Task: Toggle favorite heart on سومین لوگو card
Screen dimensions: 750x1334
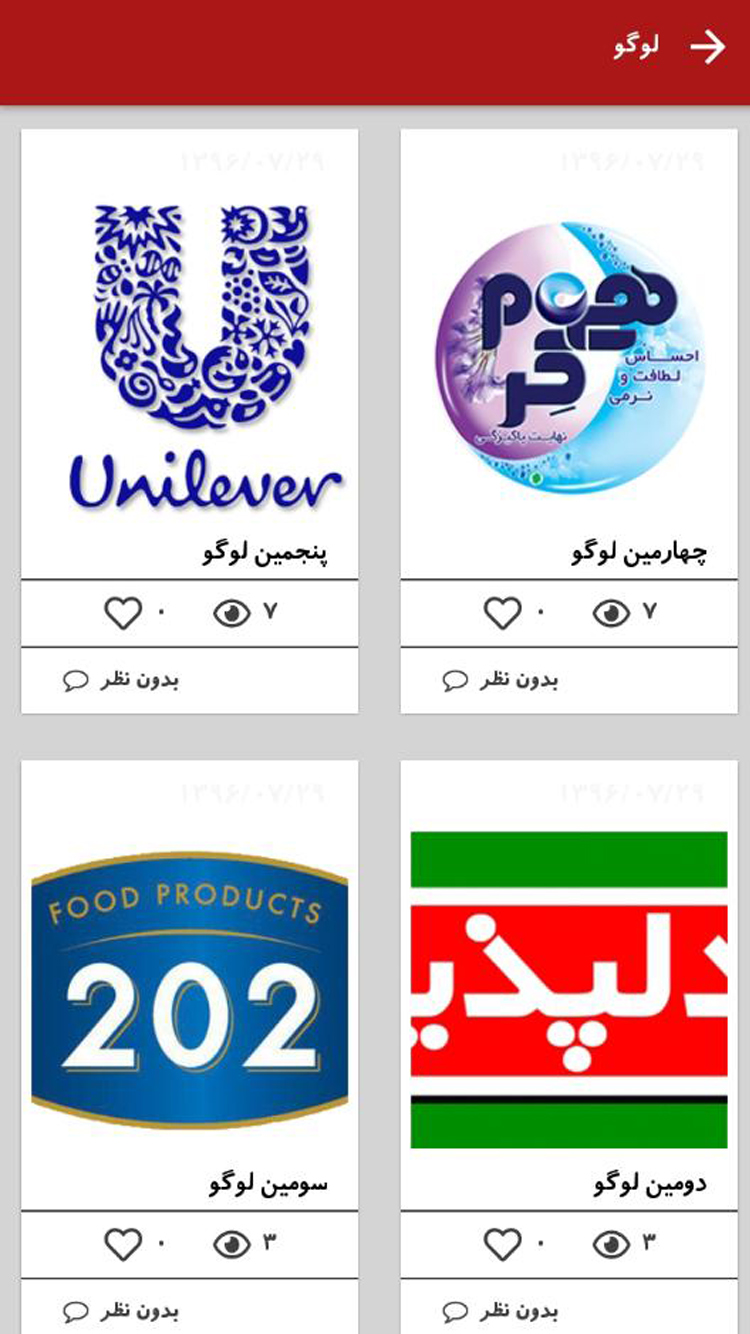Action: pos(124,1243)
